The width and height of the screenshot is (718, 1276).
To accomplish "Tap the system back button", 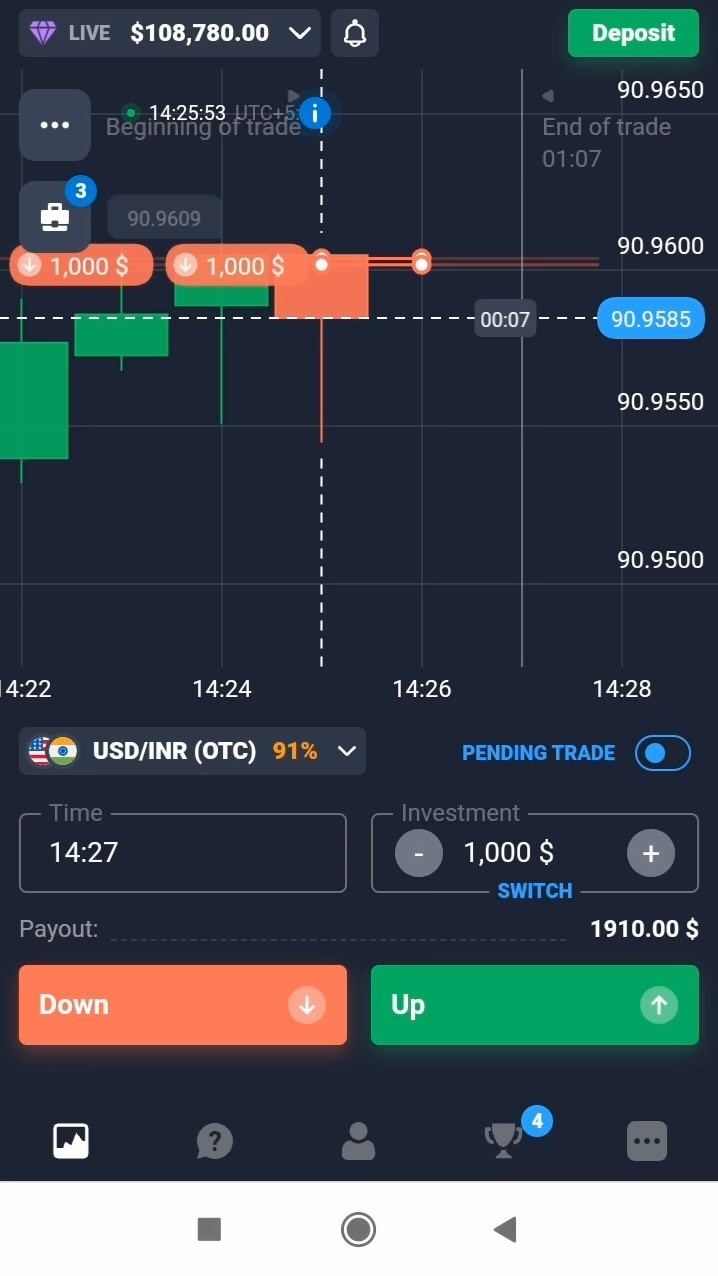I will pyautogui.click(x=506, y=1229).
